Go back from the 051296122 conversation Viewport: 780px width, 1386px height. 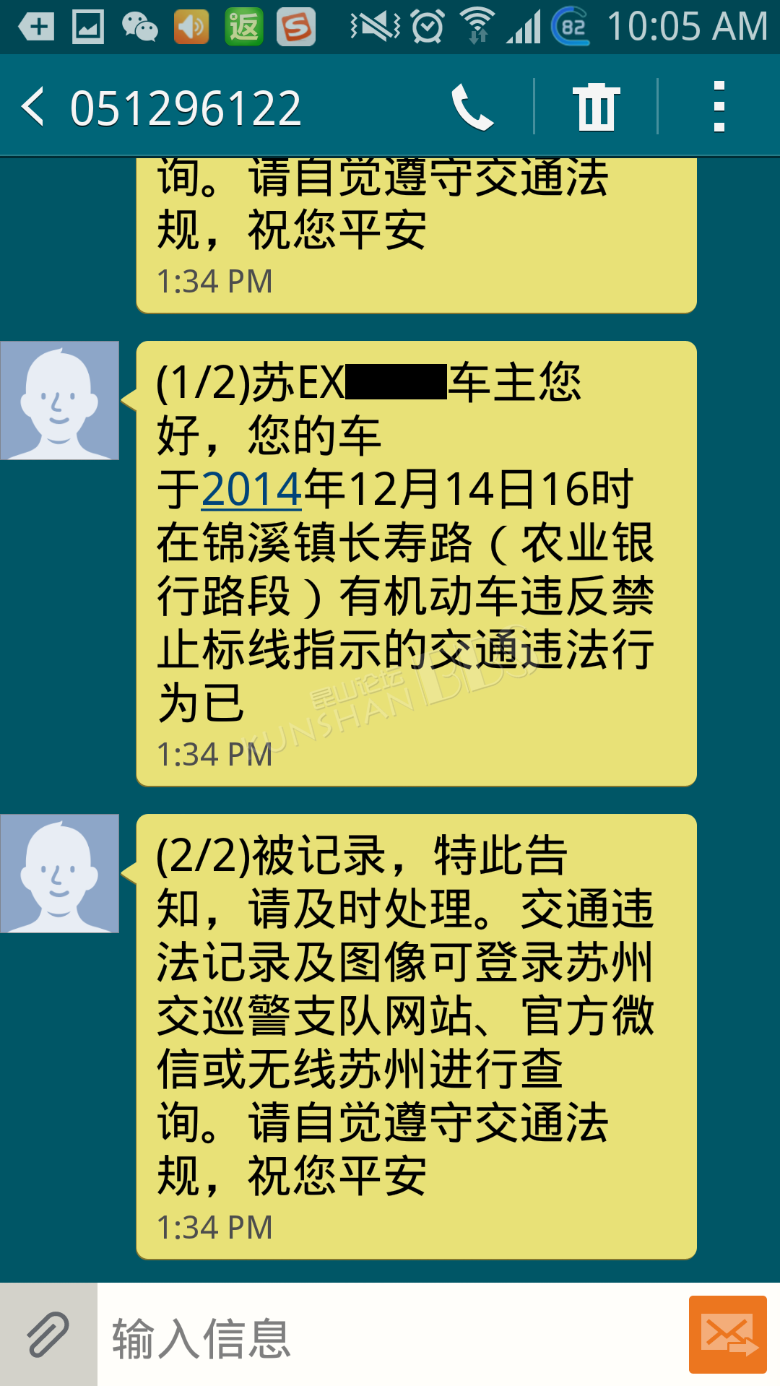tap(33, 107)
